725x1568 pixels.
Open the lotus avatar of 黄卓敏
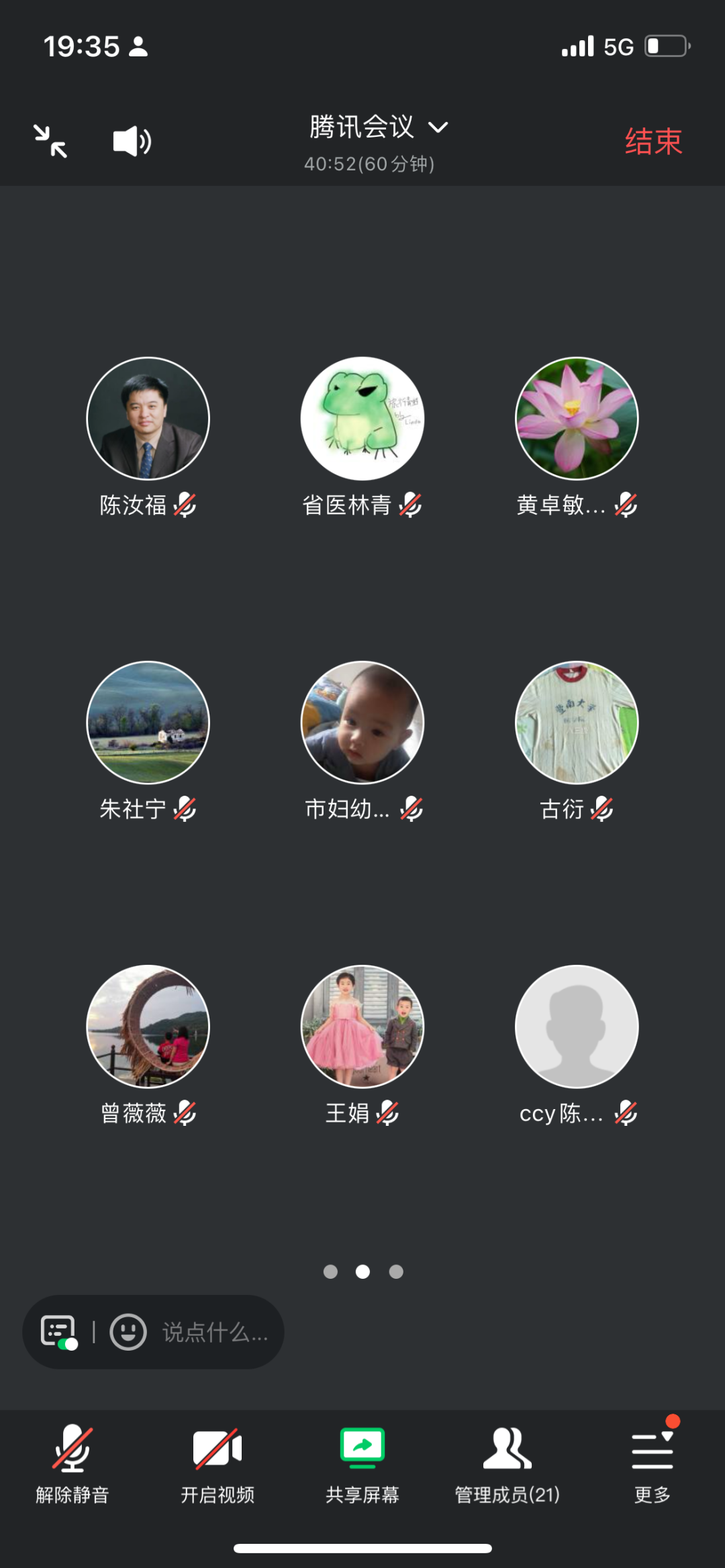[576, 419]
